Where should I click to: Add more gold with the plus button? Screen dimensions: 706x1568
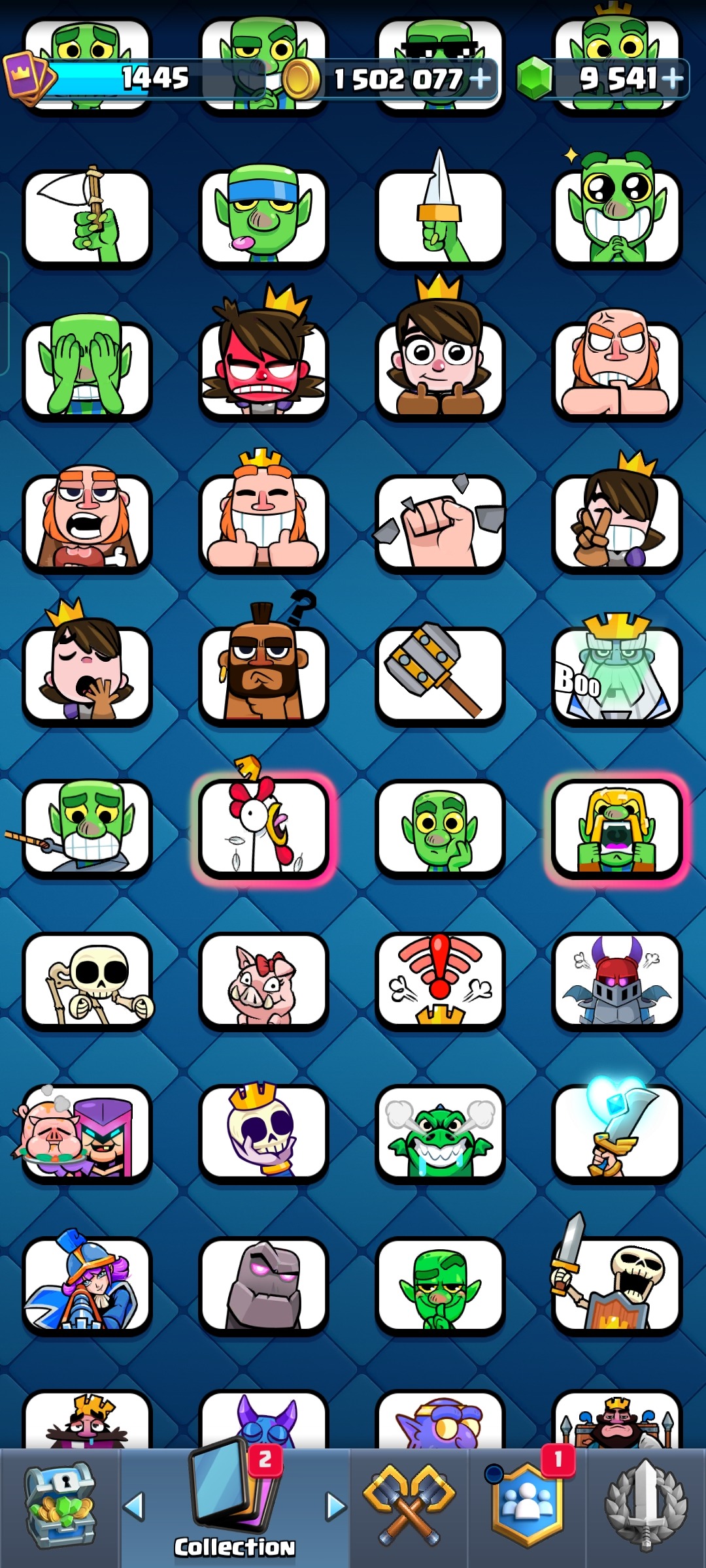(x=480, y=79)
